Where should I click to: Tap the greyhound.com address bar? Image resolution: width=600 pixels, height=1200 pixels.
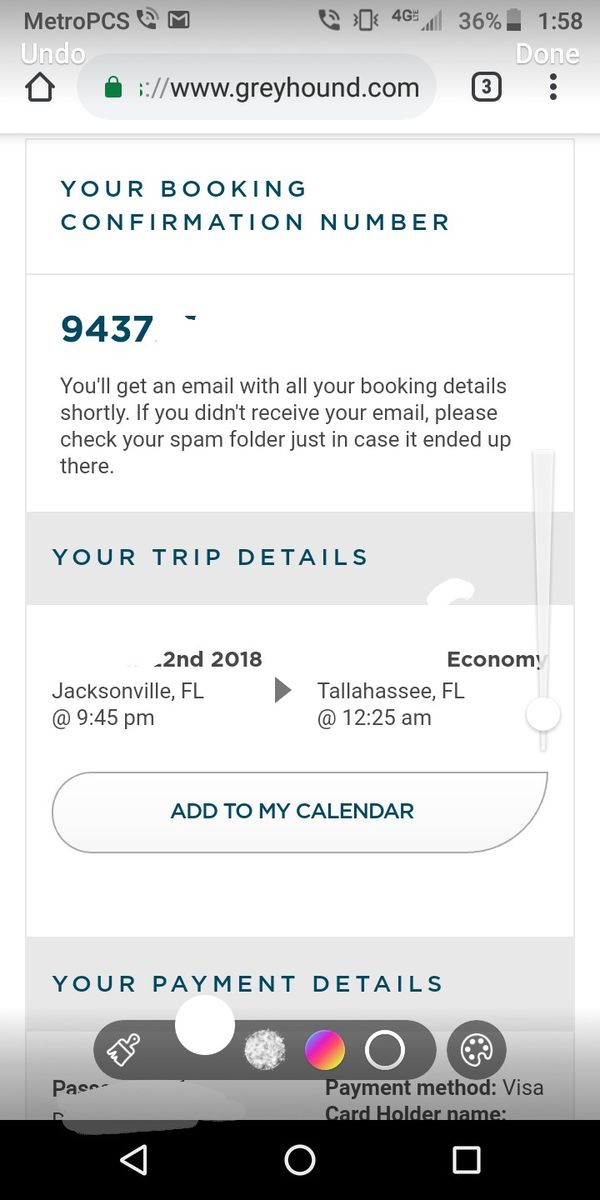click(257, 88)
